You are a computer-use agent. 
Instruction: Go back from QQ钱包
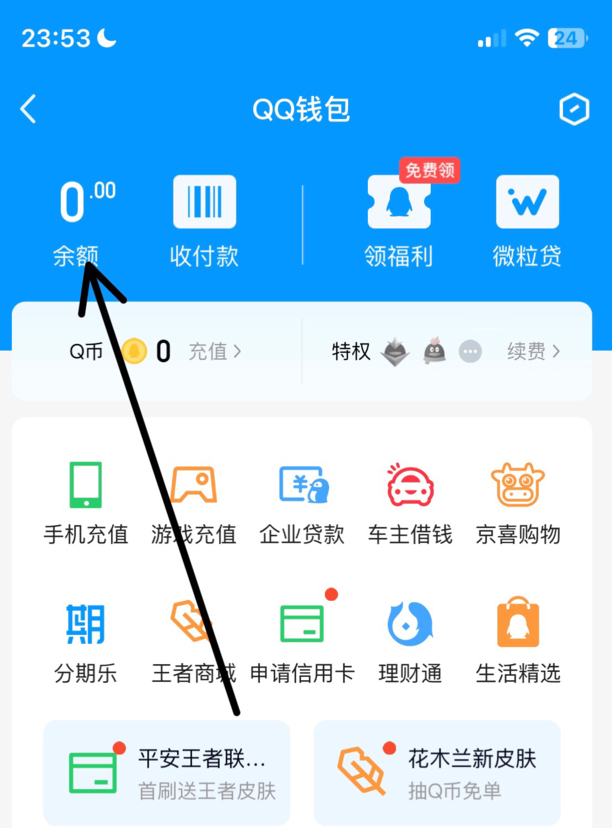pos(29,109)
